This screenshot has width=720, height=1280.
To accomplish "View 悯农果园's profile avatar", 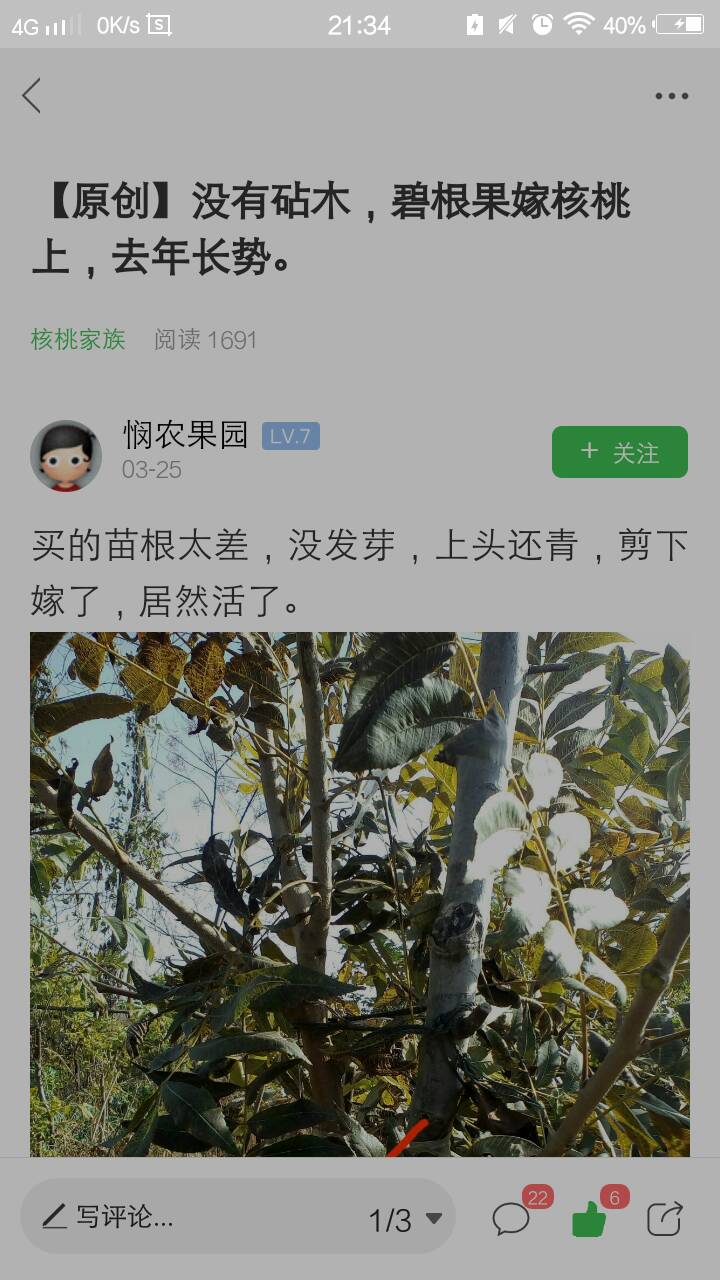I will click(66, 455).
